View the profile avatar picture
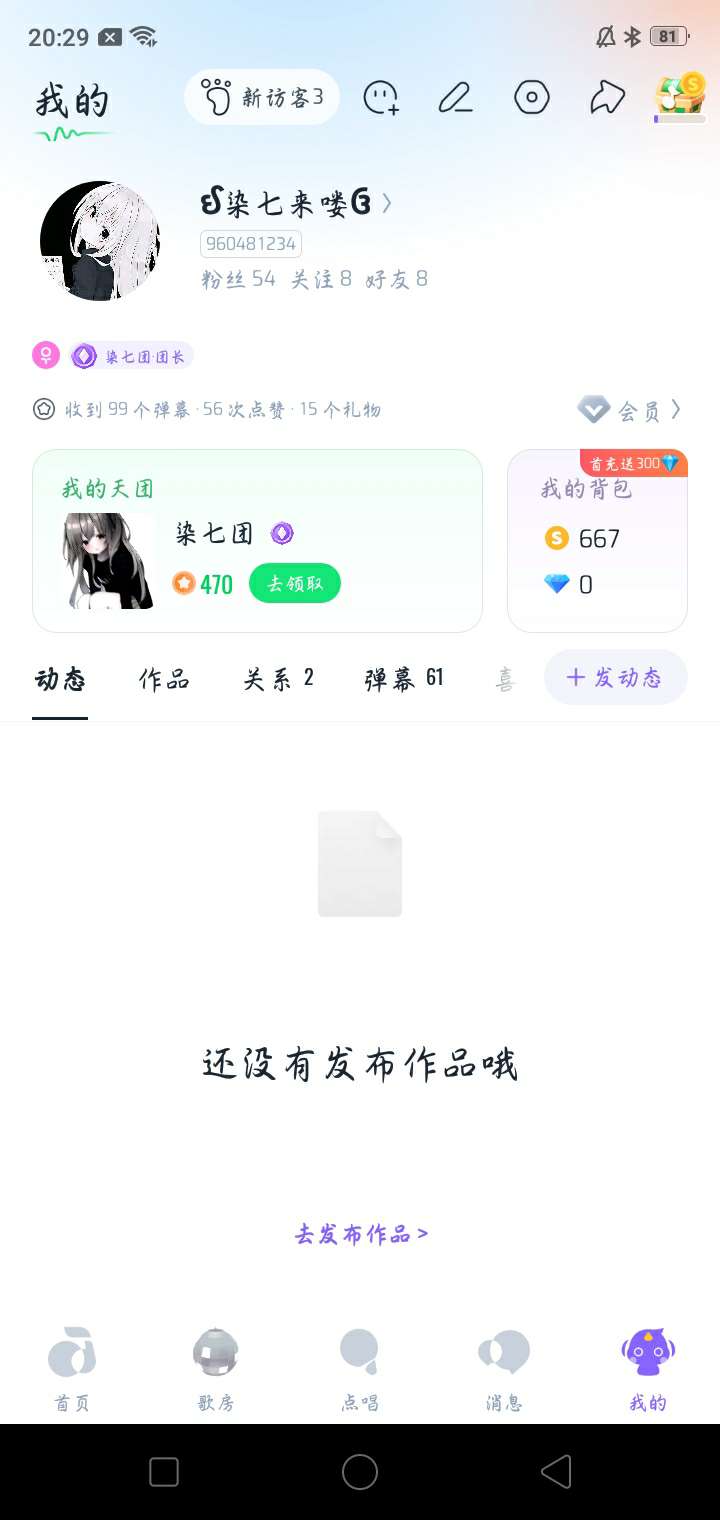720x1520 pixels. pyautogui.click(x=100, y=241)
